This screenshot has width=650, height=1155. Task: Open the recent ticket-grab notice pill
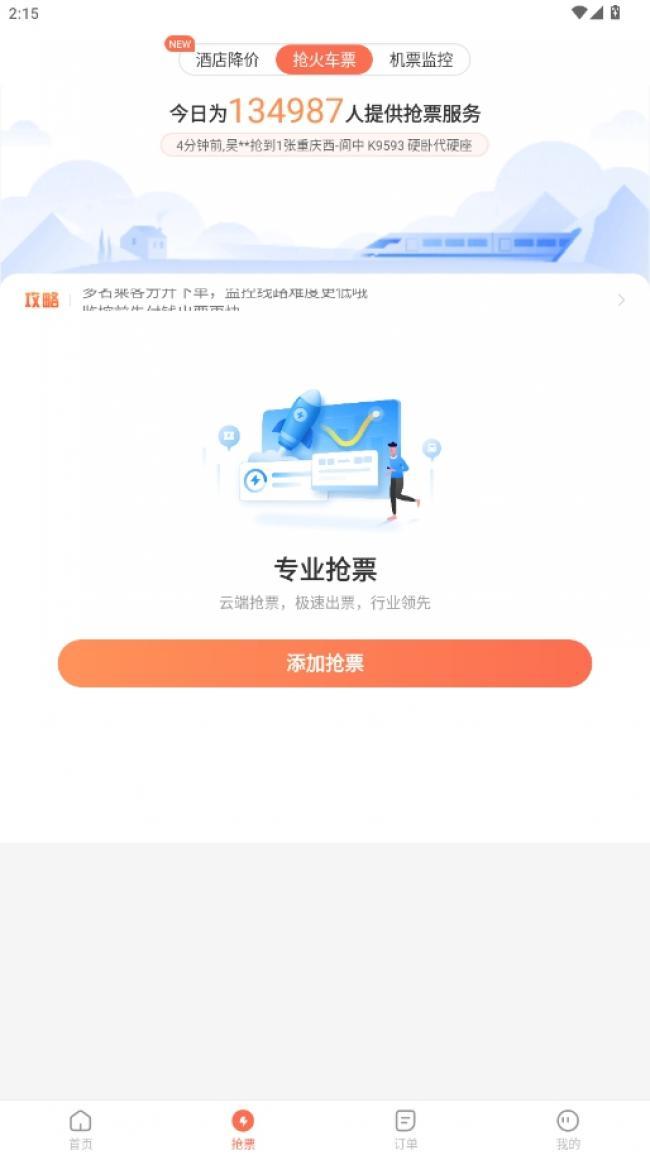click(x=325, y=145)
